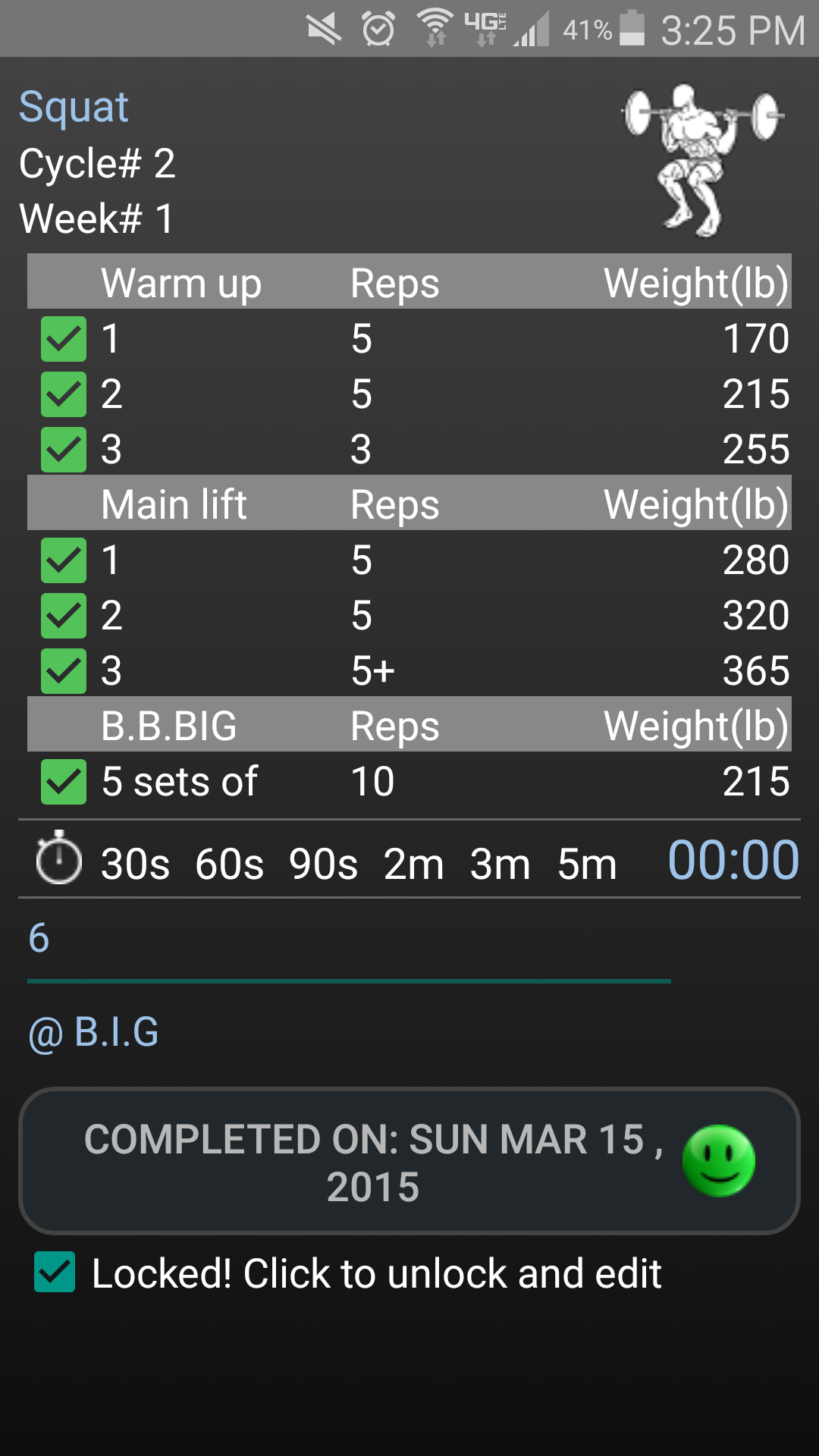Screen dimensions: 819x1456
Task: Start a 5m rest timer
Action: pos(587,864)
